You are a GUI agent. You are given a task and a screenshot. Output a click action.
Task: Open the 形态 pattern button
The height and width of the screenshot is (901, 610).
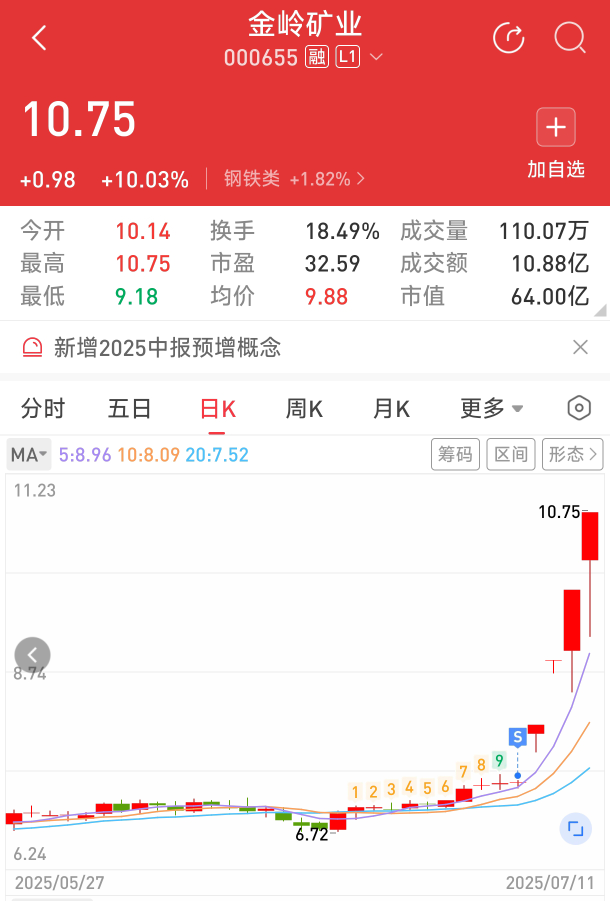tap(572, 454)
